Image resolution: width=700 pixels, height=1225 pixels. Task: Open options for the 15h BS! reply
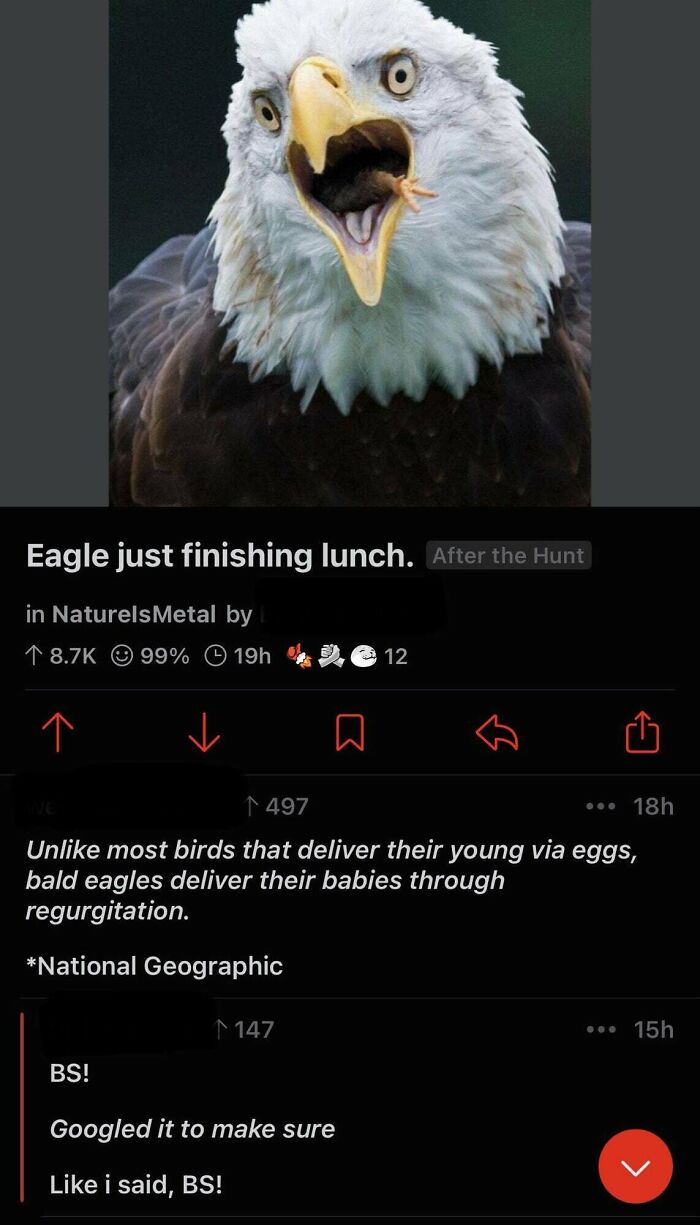pyautogui.click(x=598, y=1029)
